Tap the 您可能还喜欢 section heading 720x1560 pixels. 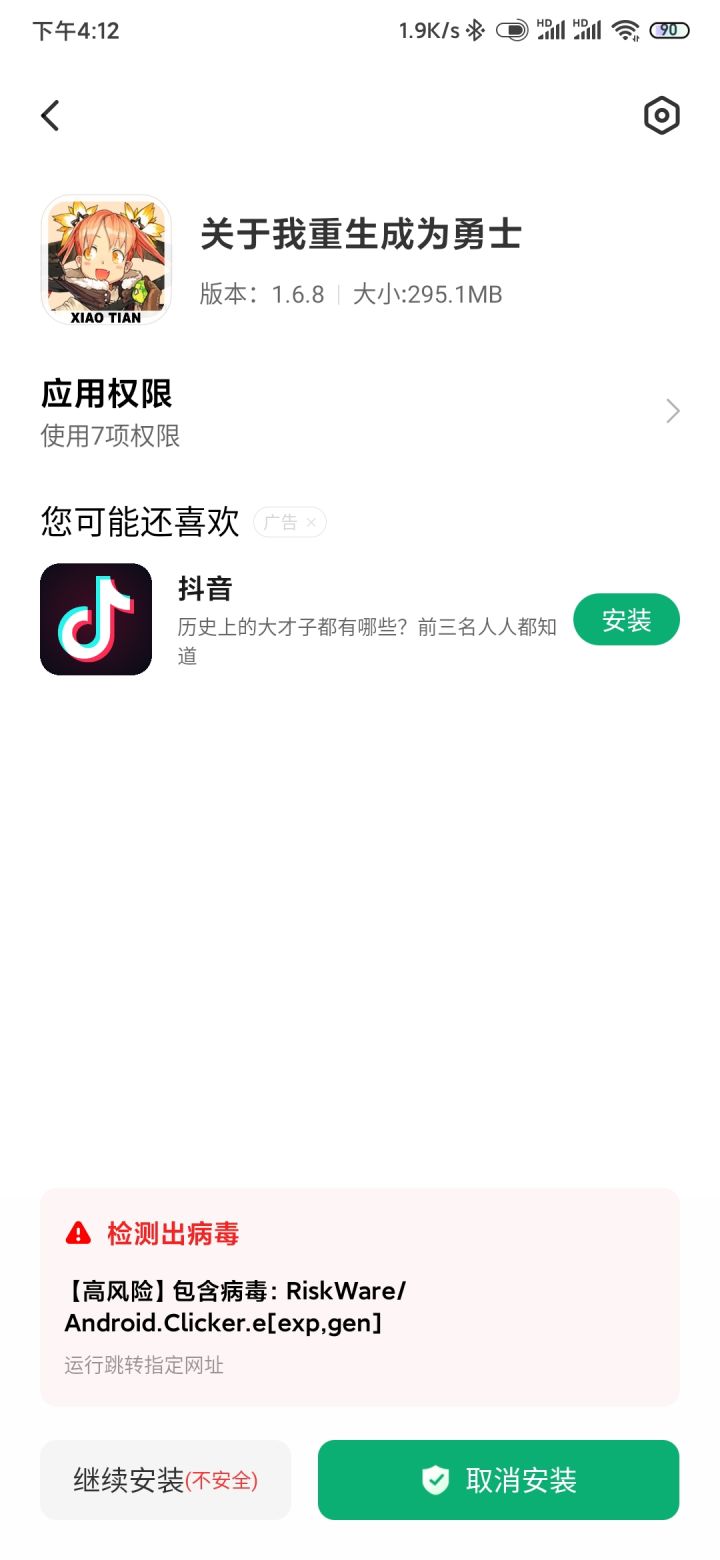pyautogui.click(x=138, y=522)
